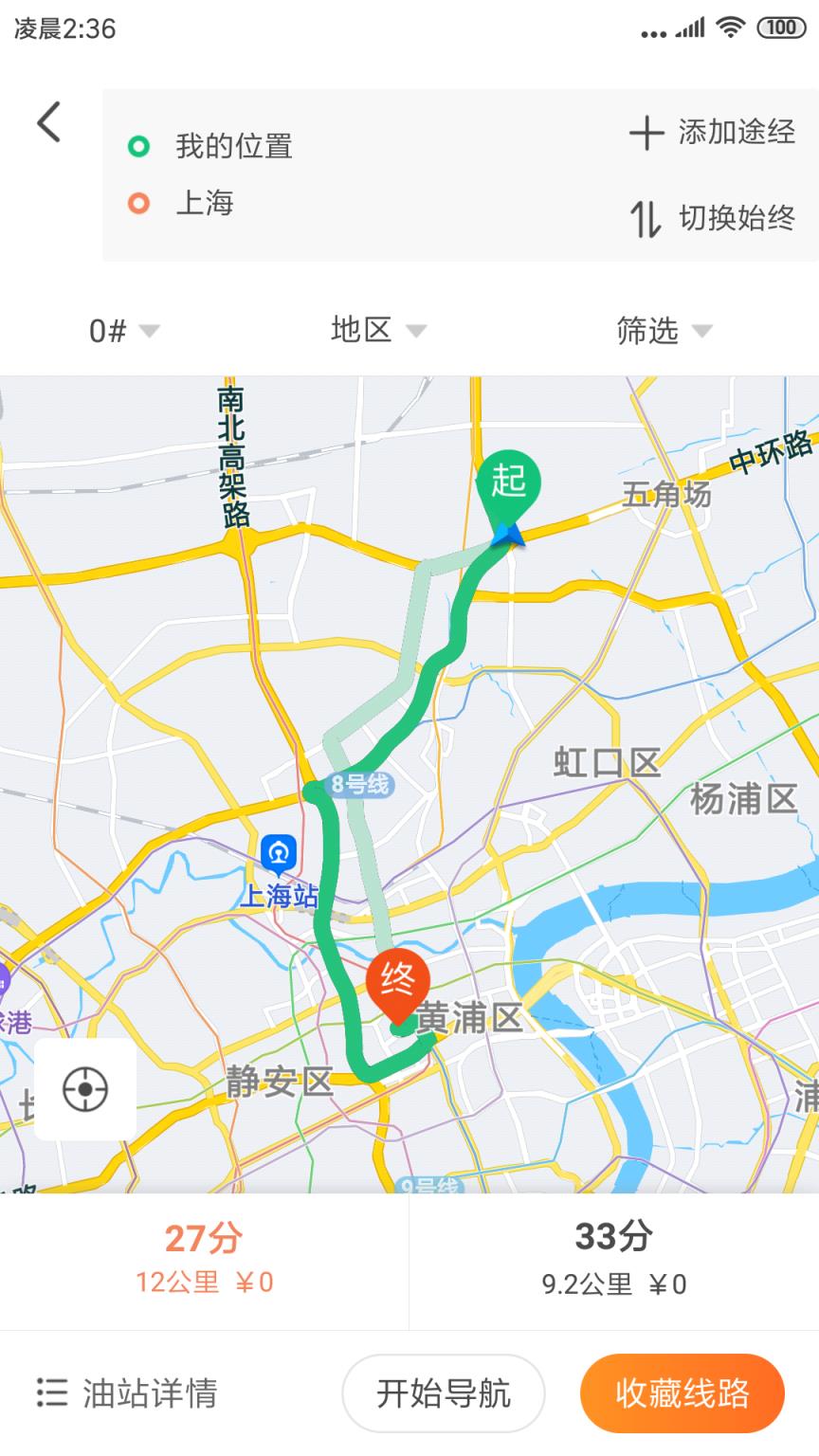Tap the crosshair locate-me button on the map

click(x=85, y=1090)
